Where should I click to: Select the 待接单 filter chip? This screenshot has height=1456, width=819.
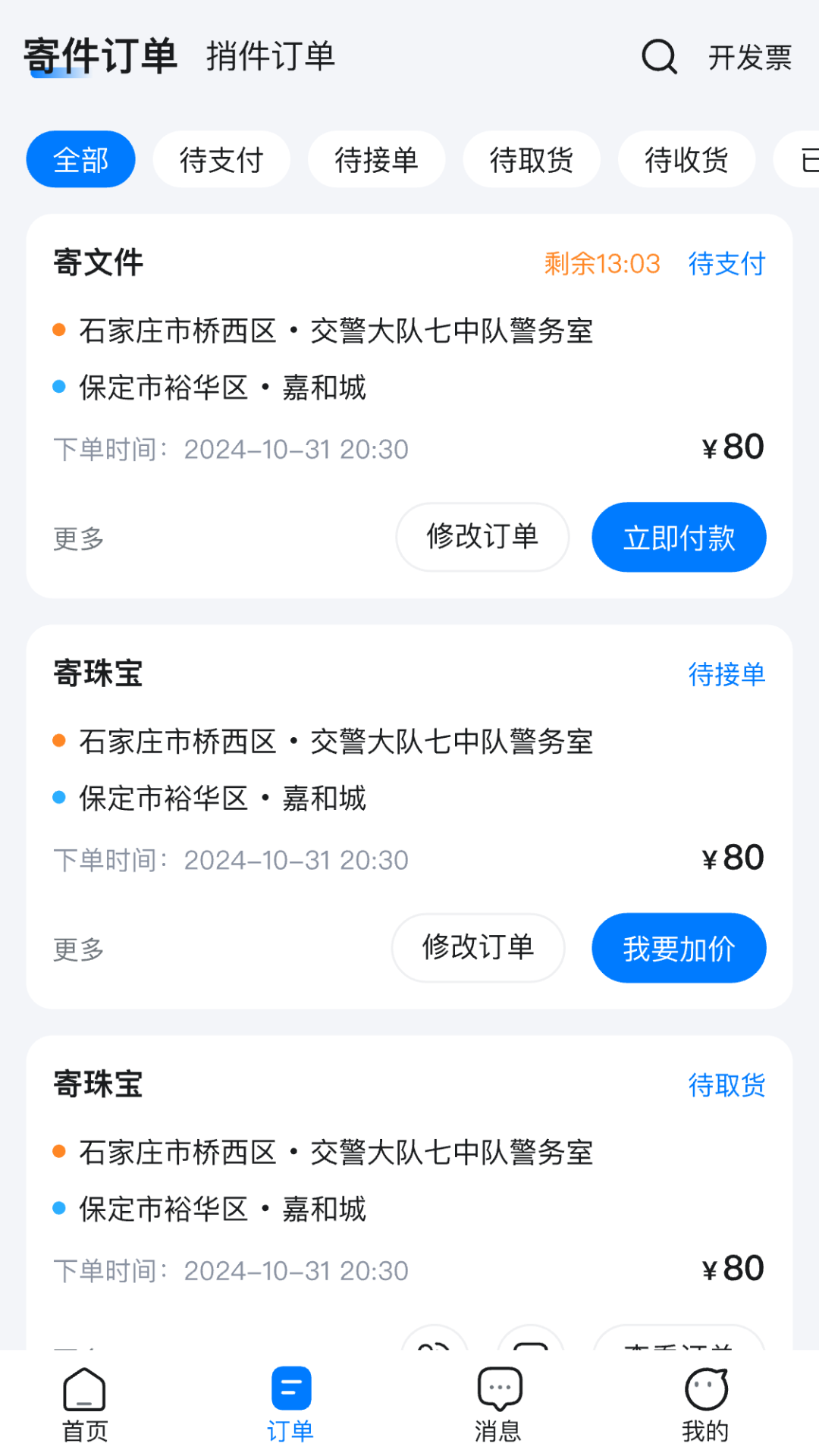point(376,159)
